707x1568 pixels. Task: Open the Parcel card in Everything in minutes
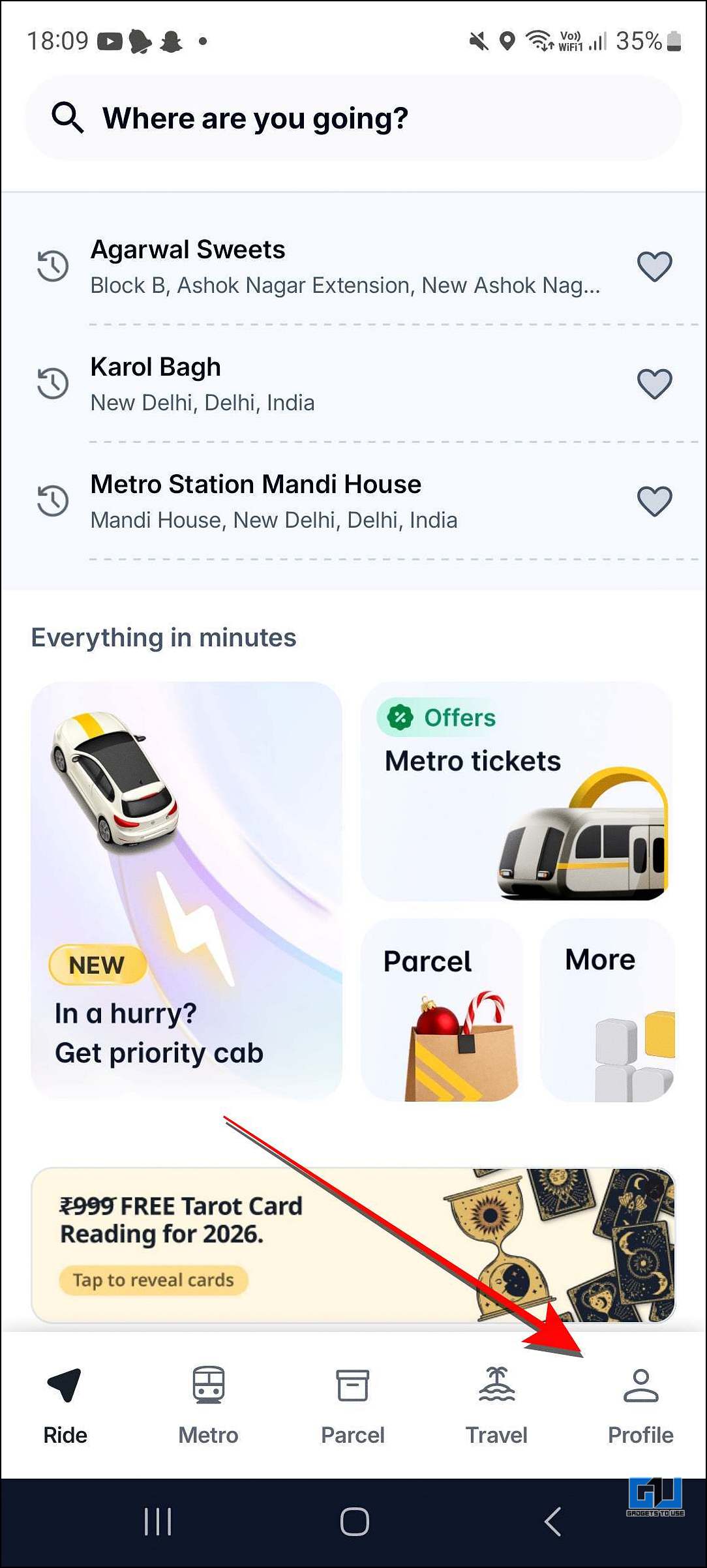(442, 1010)
